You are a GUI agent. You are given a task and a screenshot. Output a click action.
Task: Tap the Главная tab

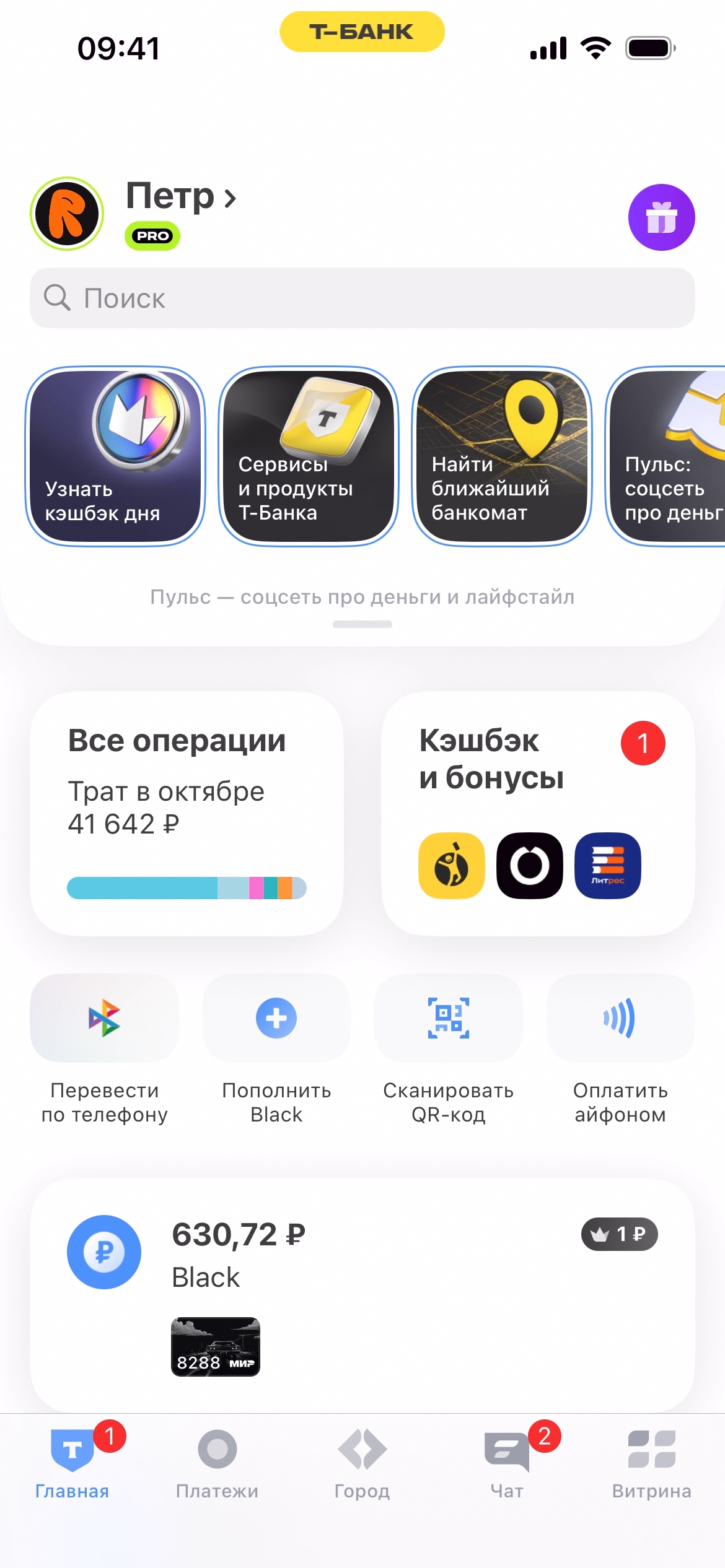pyautogui.click(x=72, y=1463)
